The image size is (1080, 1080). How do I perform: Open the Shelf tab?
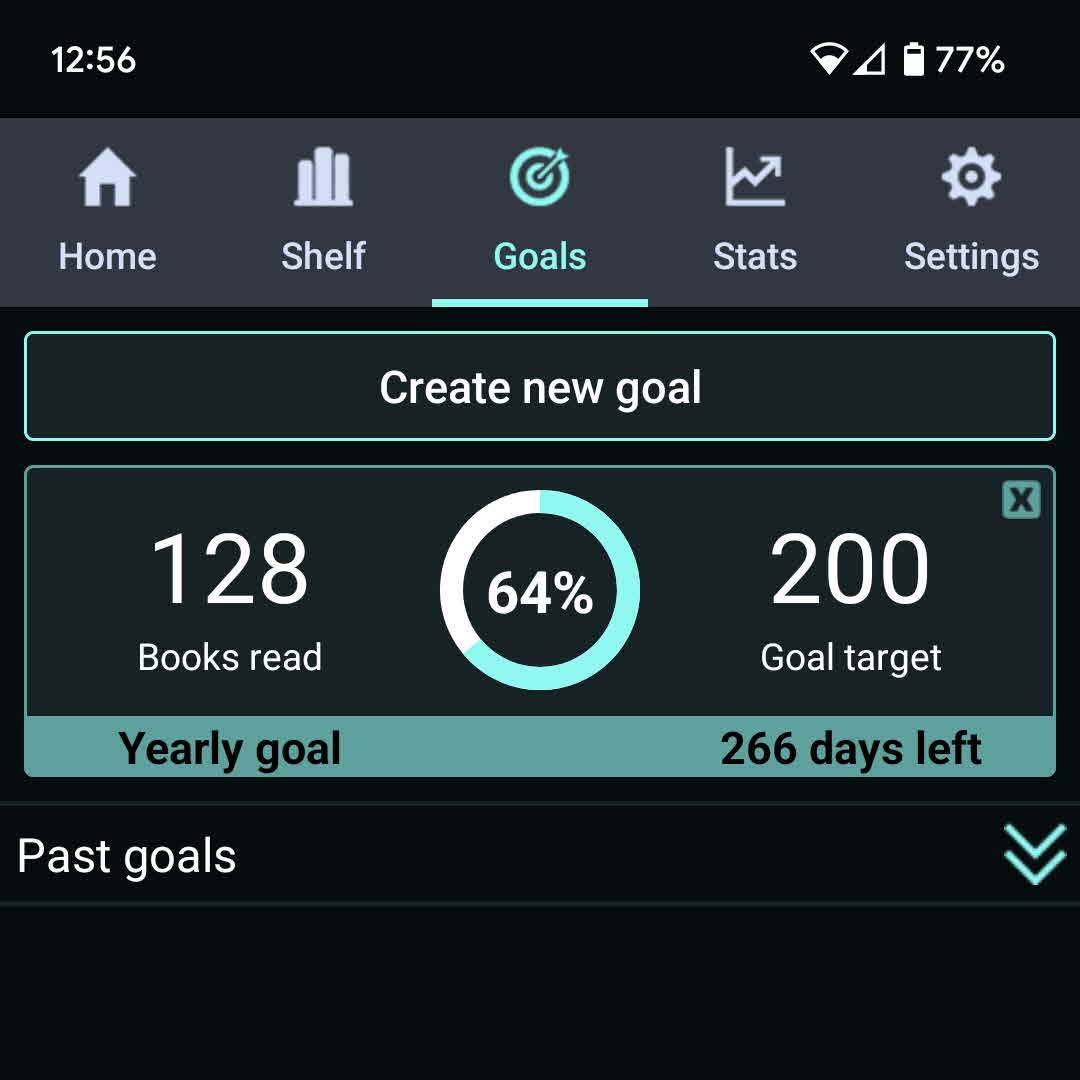pyautogui.click(x=323, y=212)
